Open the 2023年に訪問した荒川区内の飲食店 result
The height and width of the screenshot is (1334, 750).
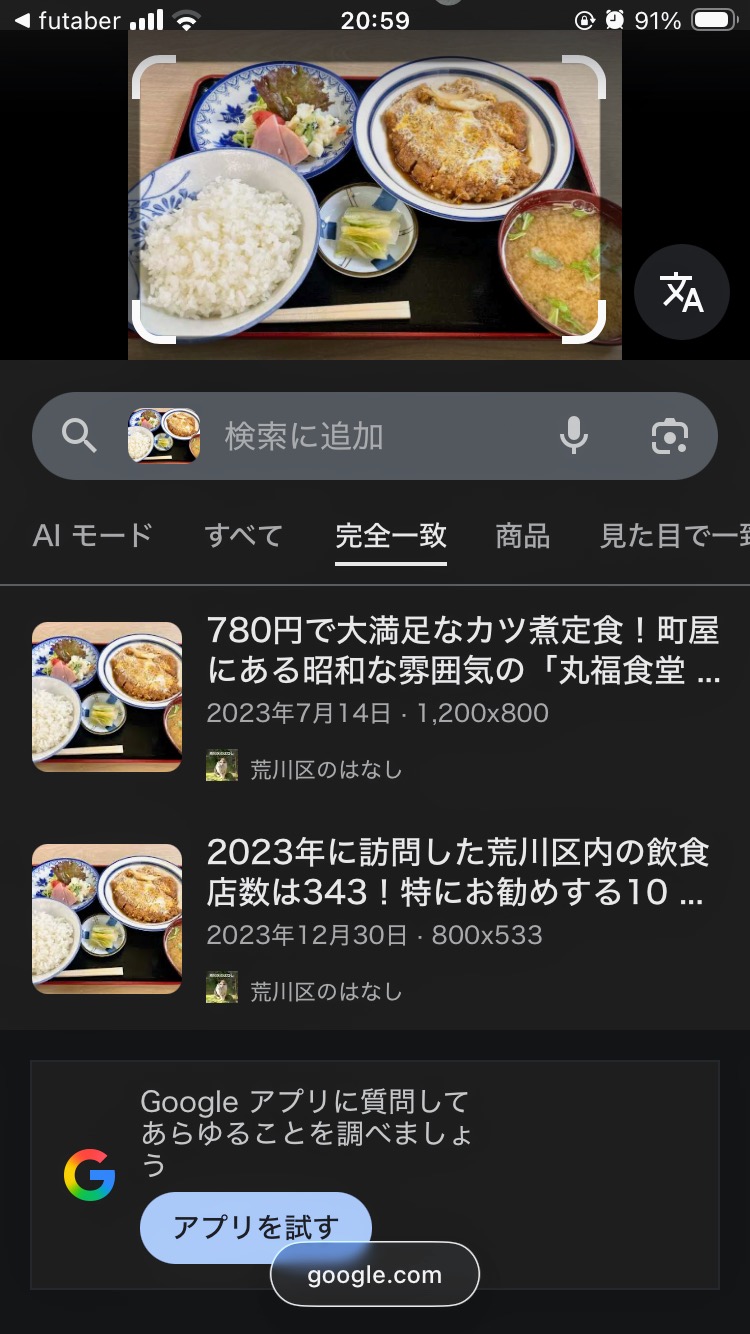coord(455,872)
